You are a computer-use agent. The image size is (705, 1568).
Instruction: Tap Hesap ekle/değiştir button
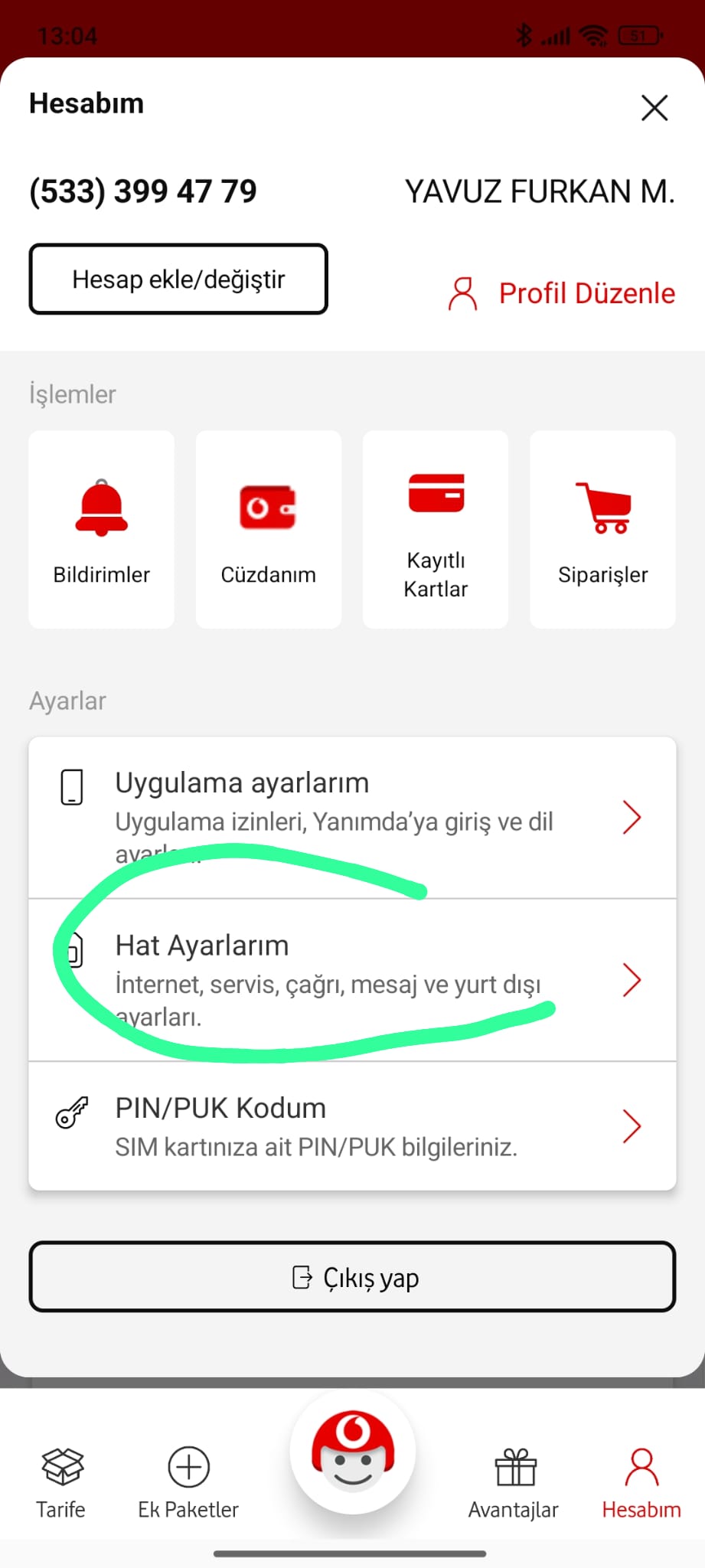click(178, 279)
